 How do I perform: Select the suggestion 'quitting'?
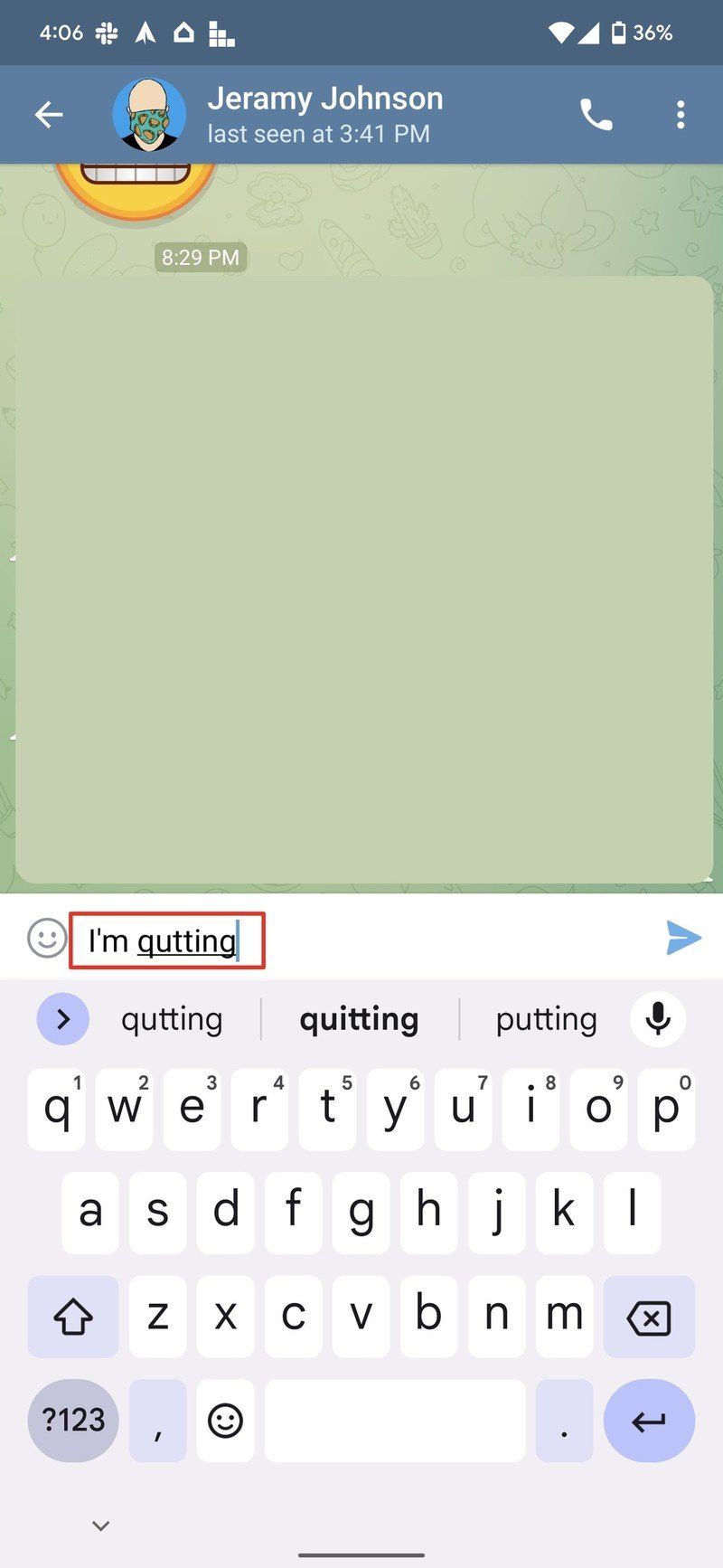(358, 1019)
